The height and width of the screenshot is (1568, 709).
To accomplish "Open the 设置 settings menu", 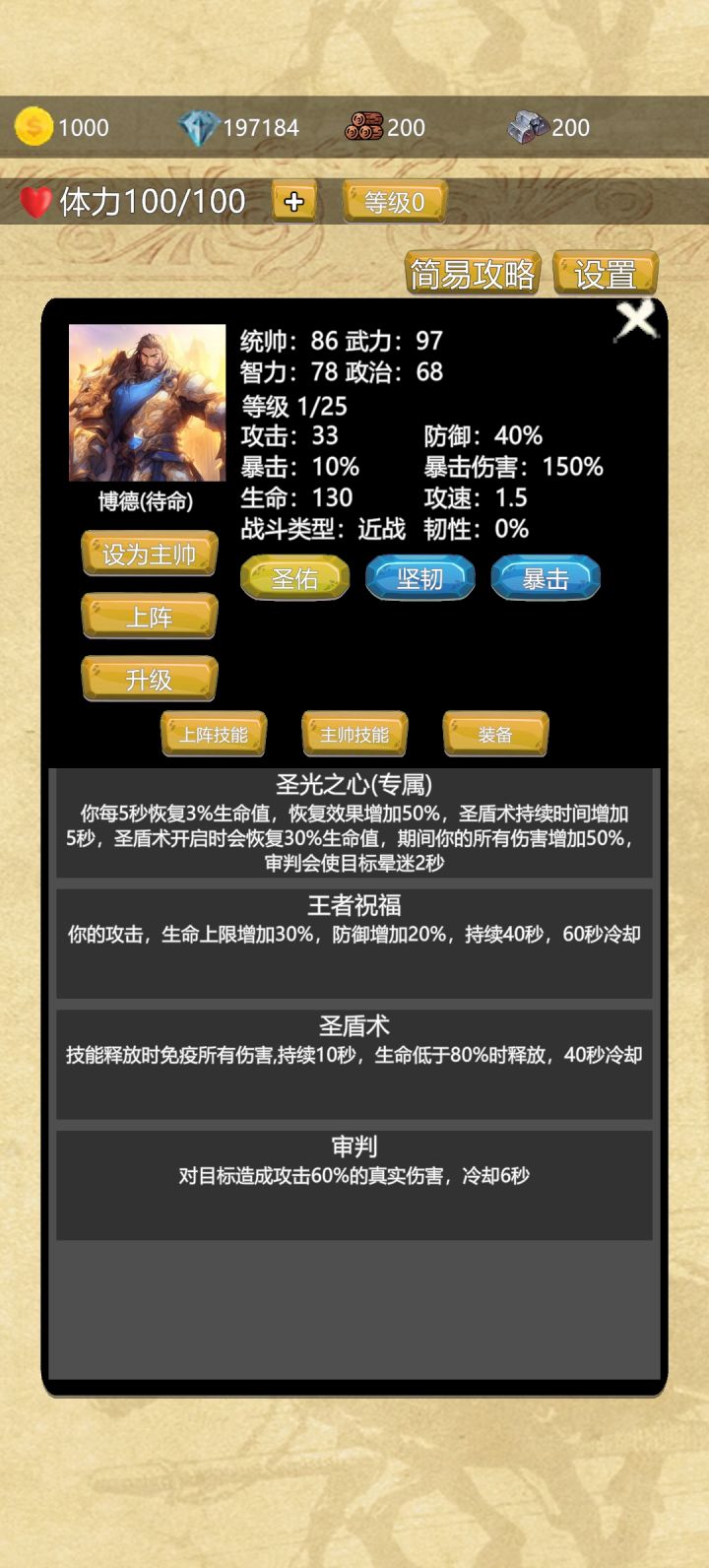I will coord(607,276).
